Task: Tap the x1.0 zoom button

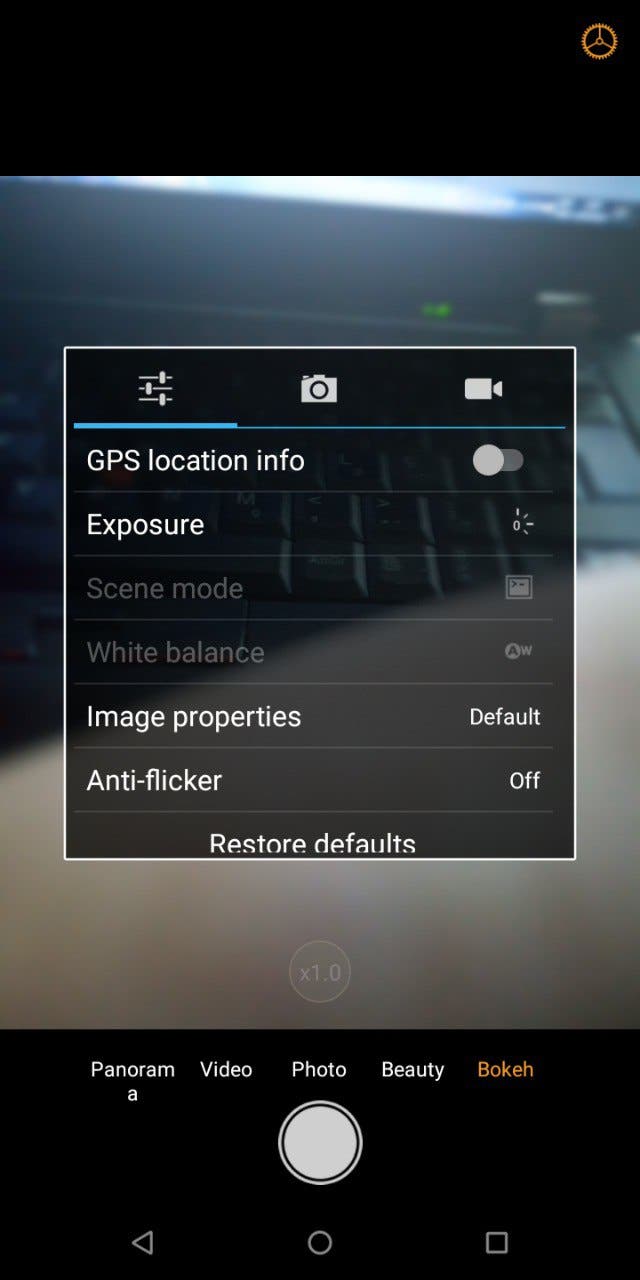Action: [x=320, y=972]
